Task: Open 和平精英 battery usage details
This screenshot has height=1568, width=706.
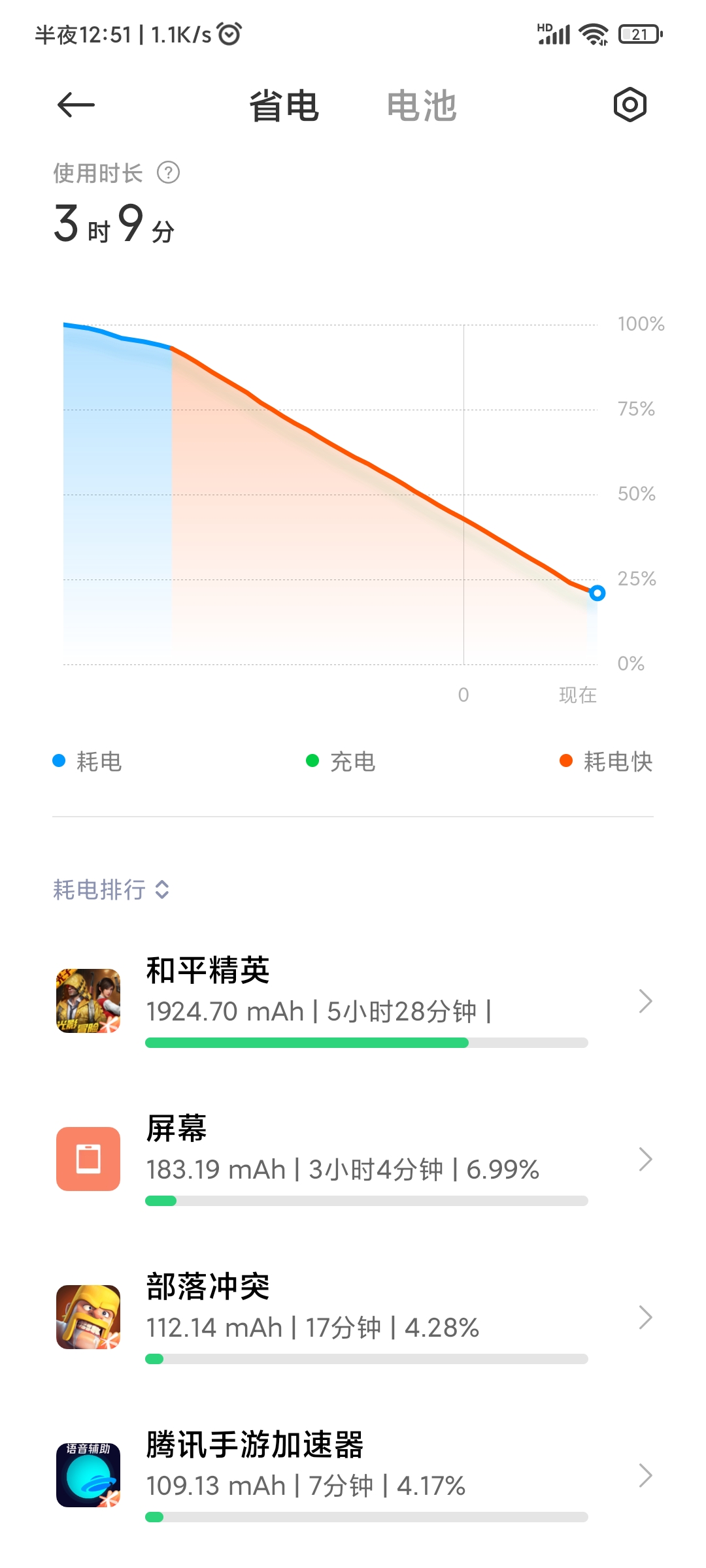Action: click(353, 1001)
